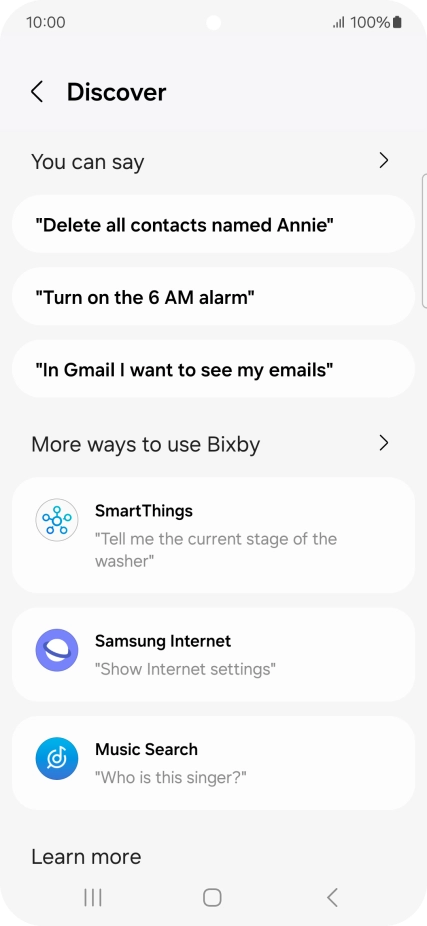This screenshot has height=926, width=427.
Task: Select "Delete all contacts named Annie" suggestion
Action: 213,224
